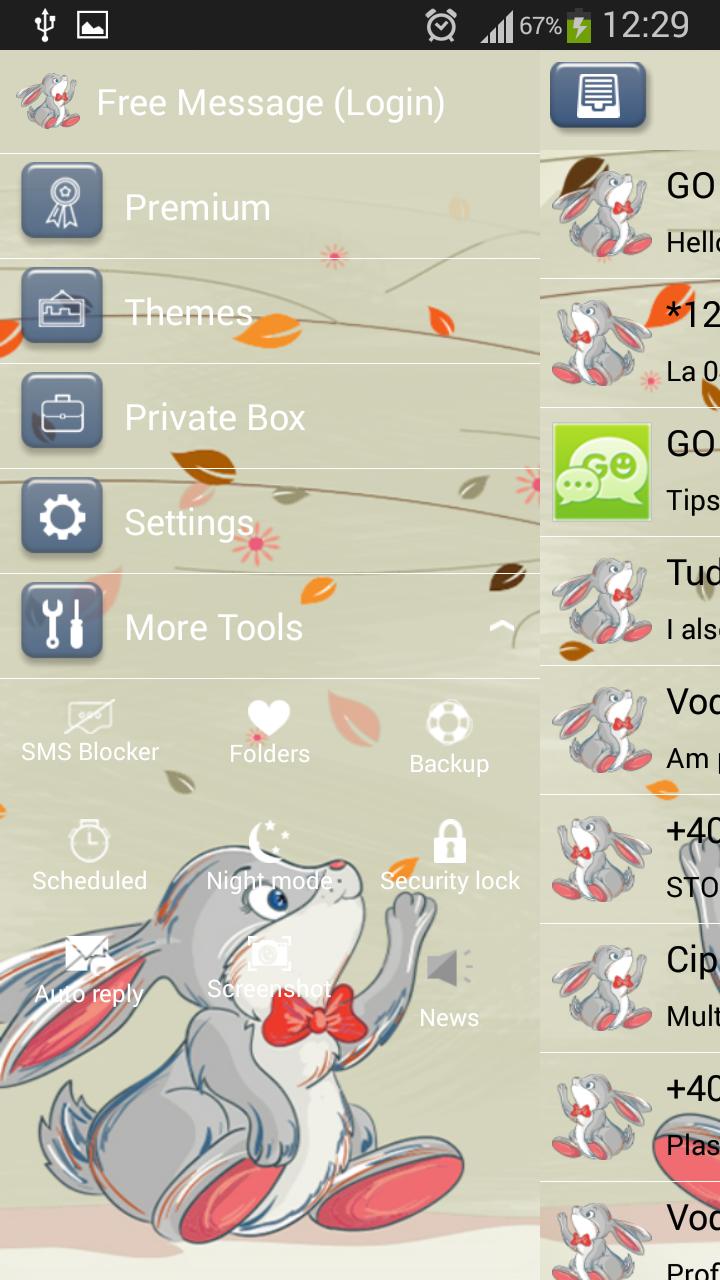Open the conversation starting with Cip
Image resolution: width=720 pixels, height=1280 pixels.
(630, 987)
